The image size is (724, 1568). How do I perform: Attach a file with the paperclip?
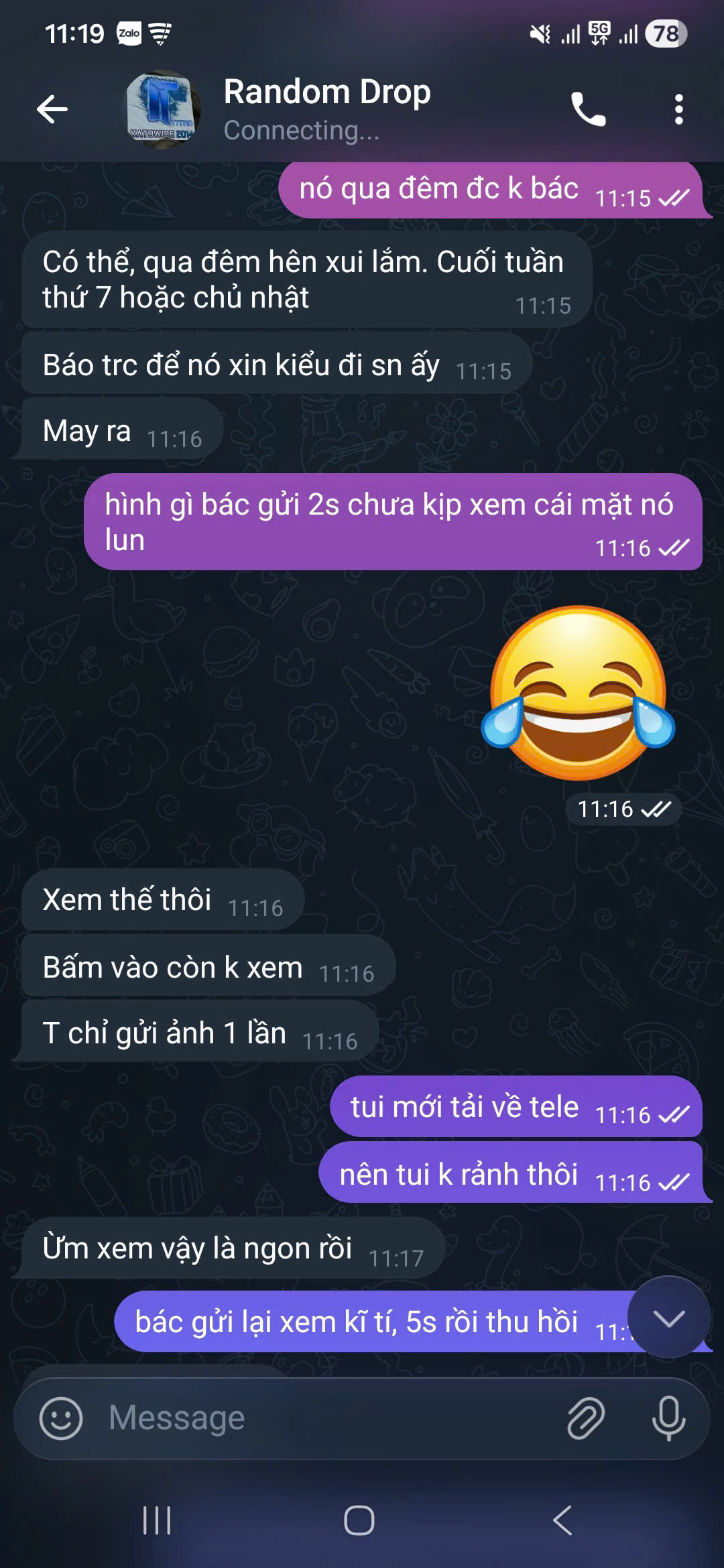pyautogui.click(x=586, y=1419)
